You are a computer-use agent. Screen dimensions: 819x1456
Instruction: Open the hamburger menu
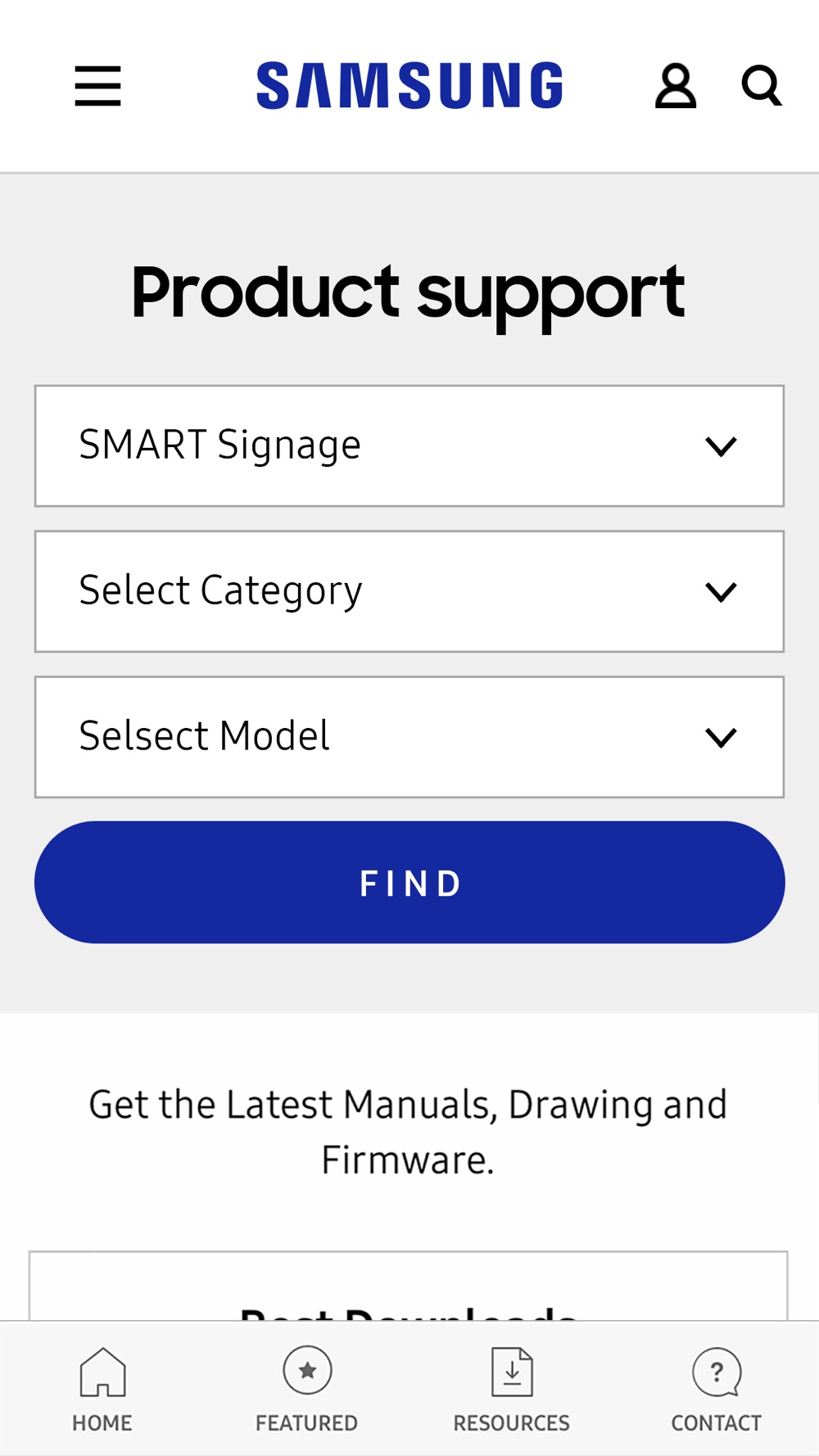97,86
